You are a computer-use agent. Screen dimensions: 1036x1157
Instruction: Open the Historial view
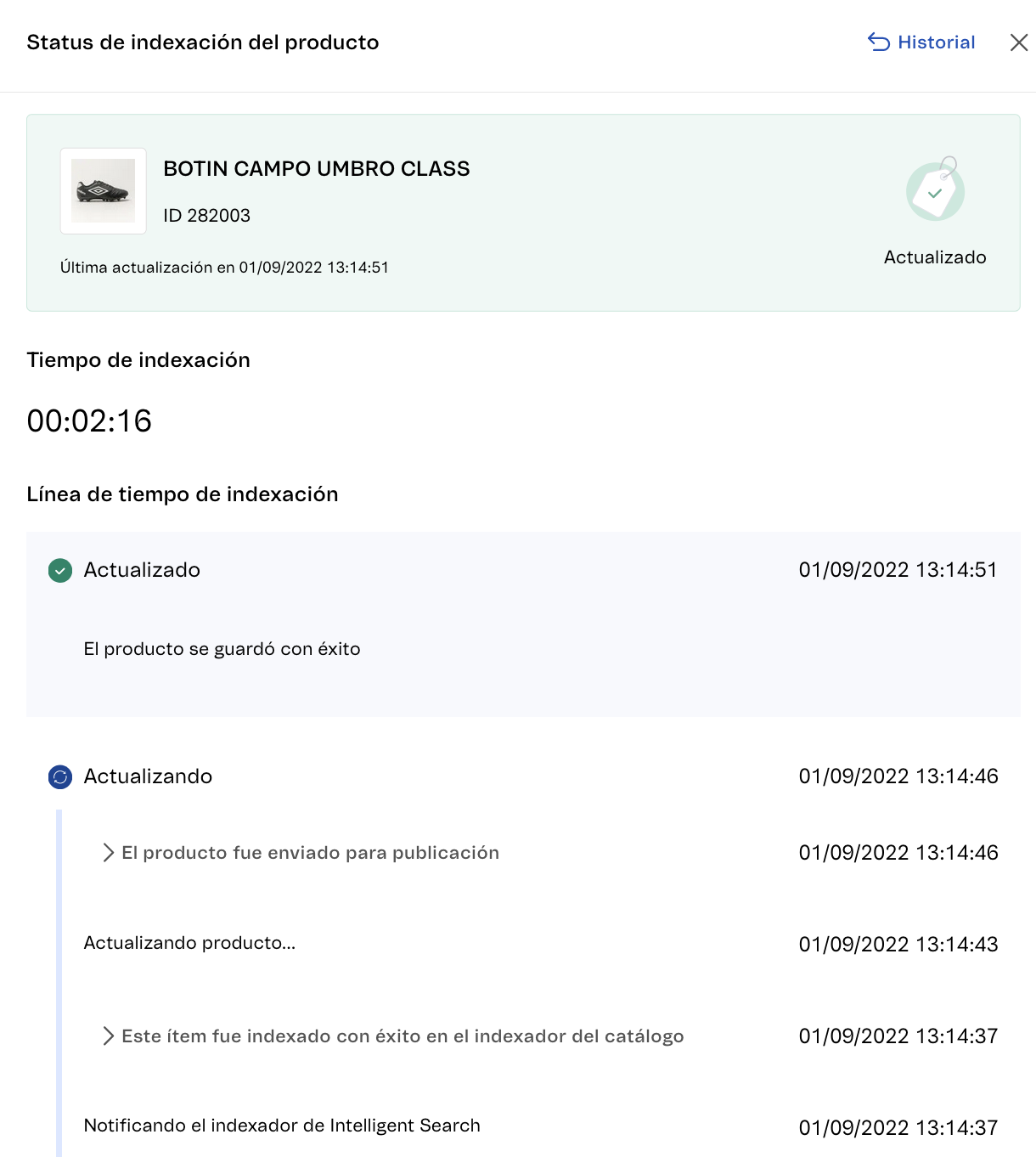(x=935, y=42)
